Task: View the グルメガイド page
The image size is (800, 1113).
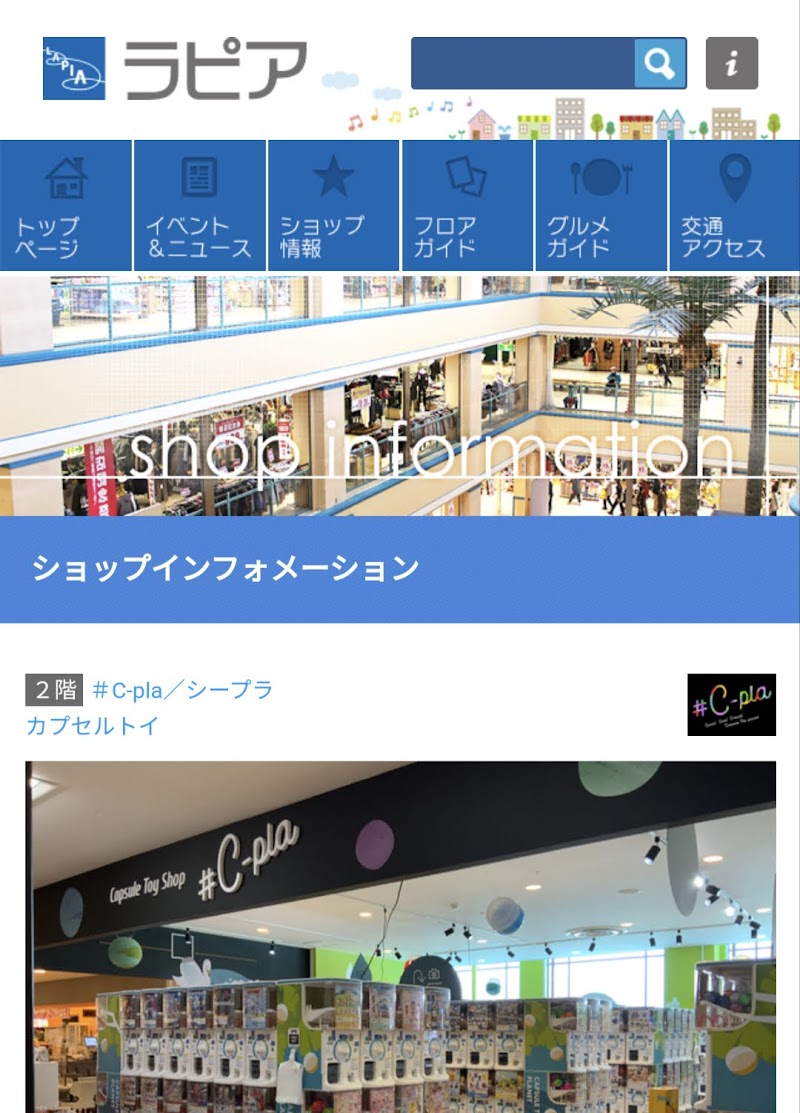Action: pyautogui.click(x=601, y=206)
